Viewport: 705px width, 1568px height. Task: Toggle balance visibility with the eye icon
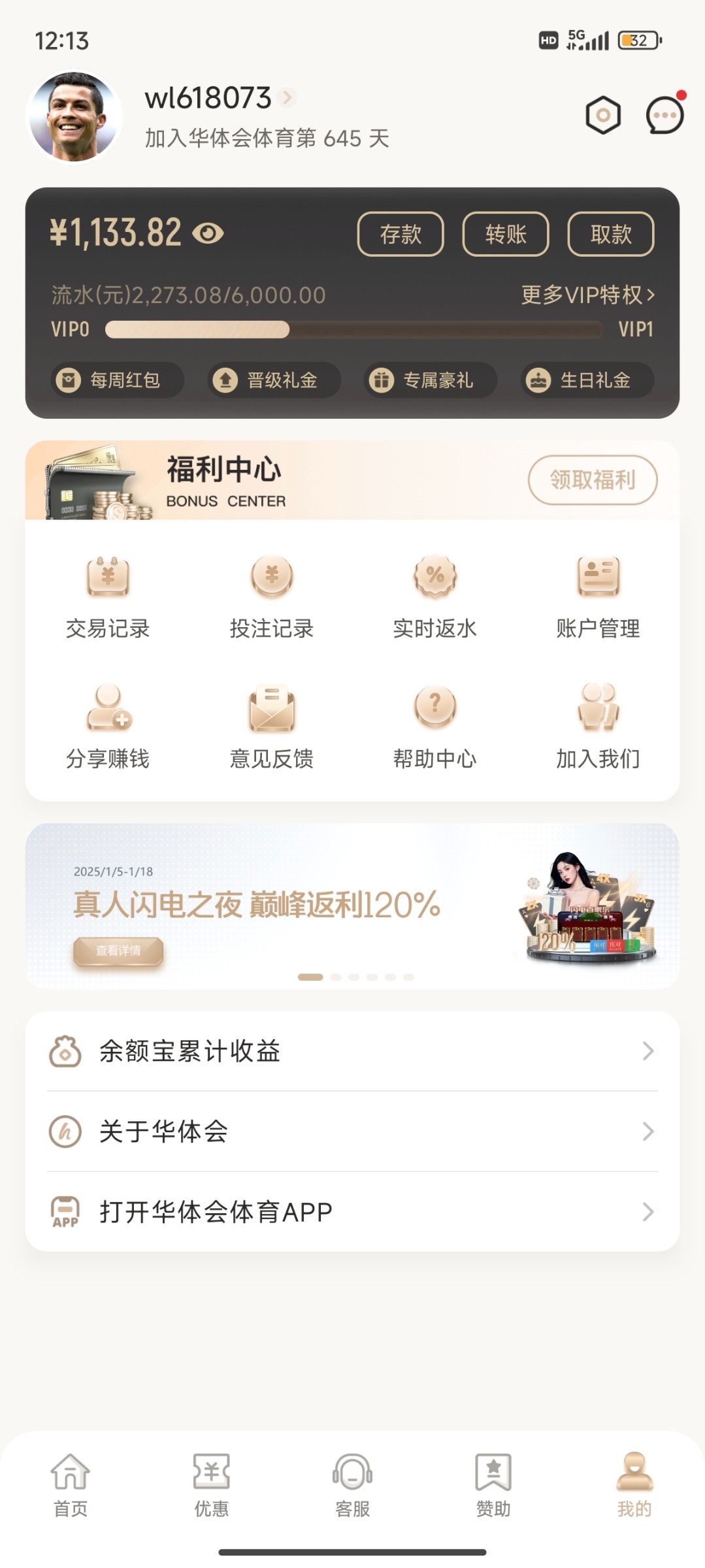208,233
